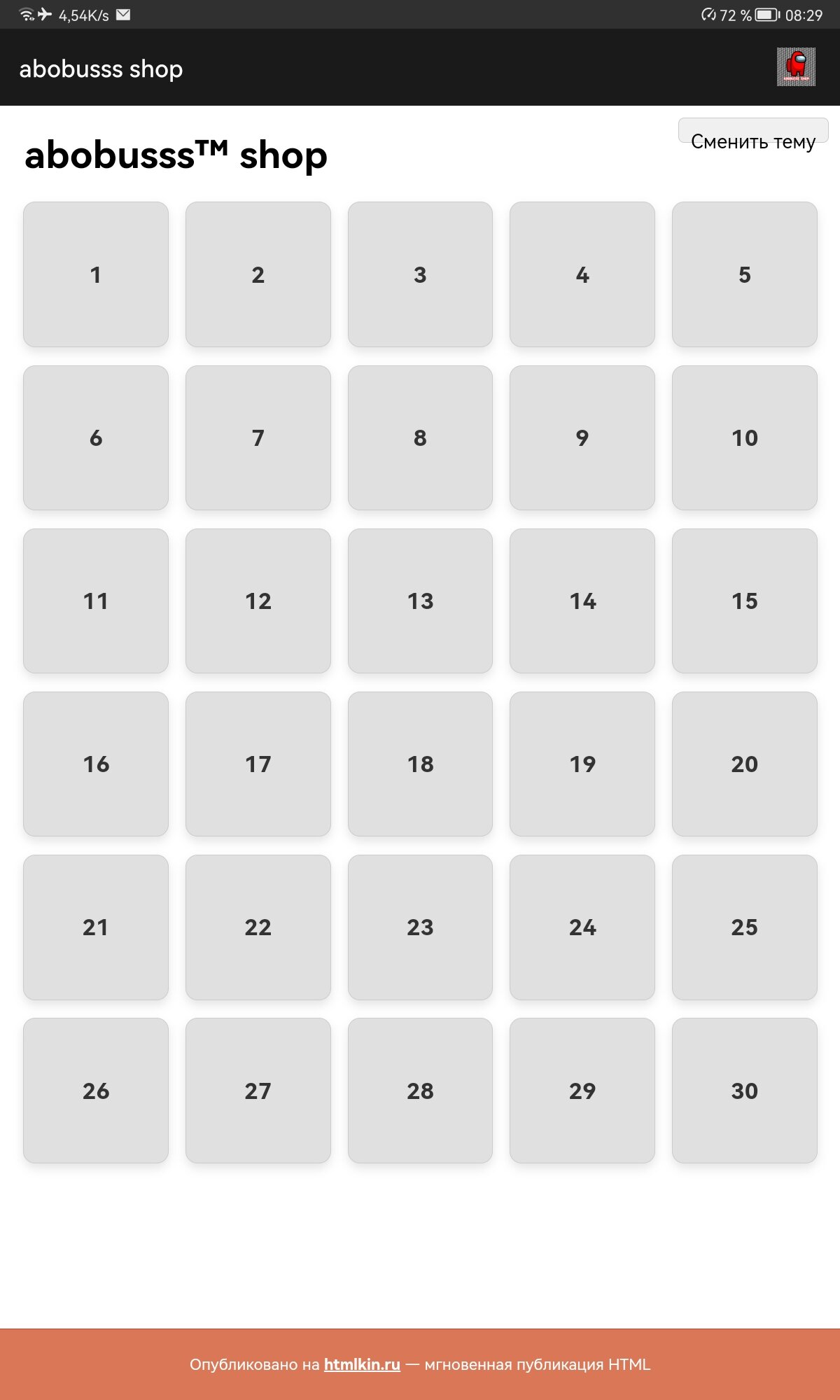Screen dimensions: 840x1400
Task: Open the htmlkin.ru link in footer
Action: pyautogui.click(x=362, y=1364)
